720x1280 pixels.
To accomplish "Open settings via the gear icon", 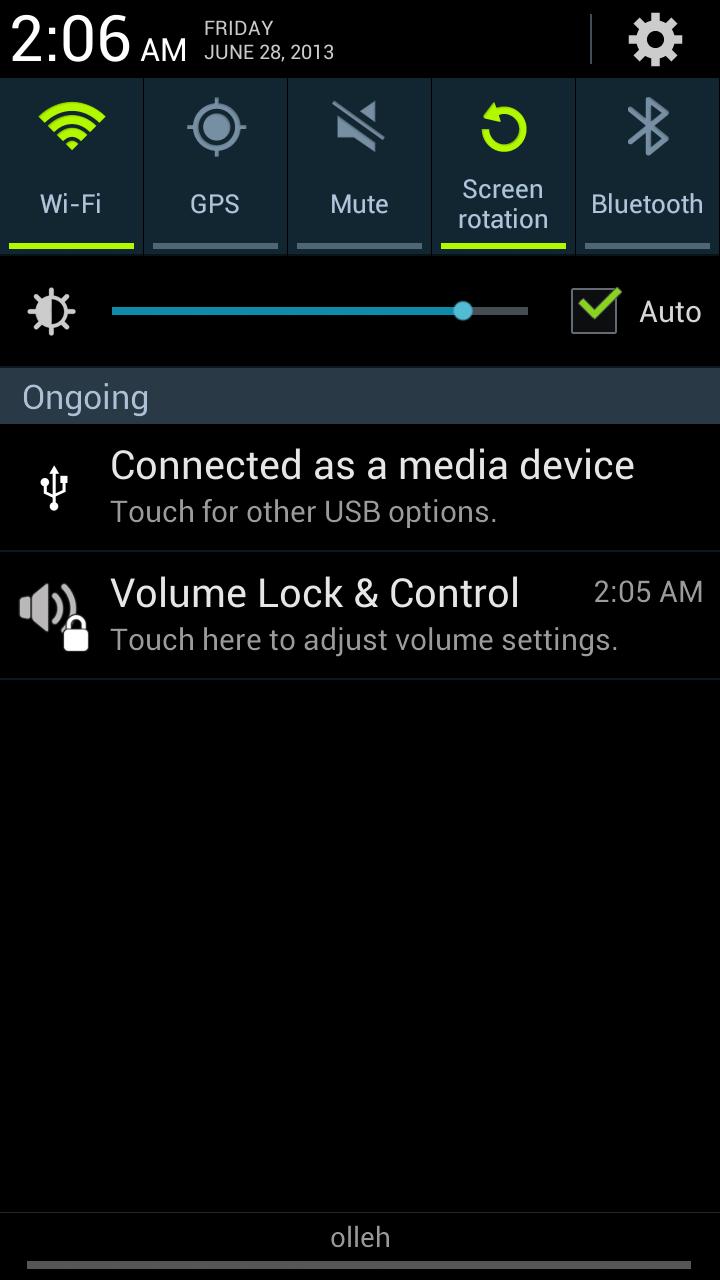I will tap(655, 40).
